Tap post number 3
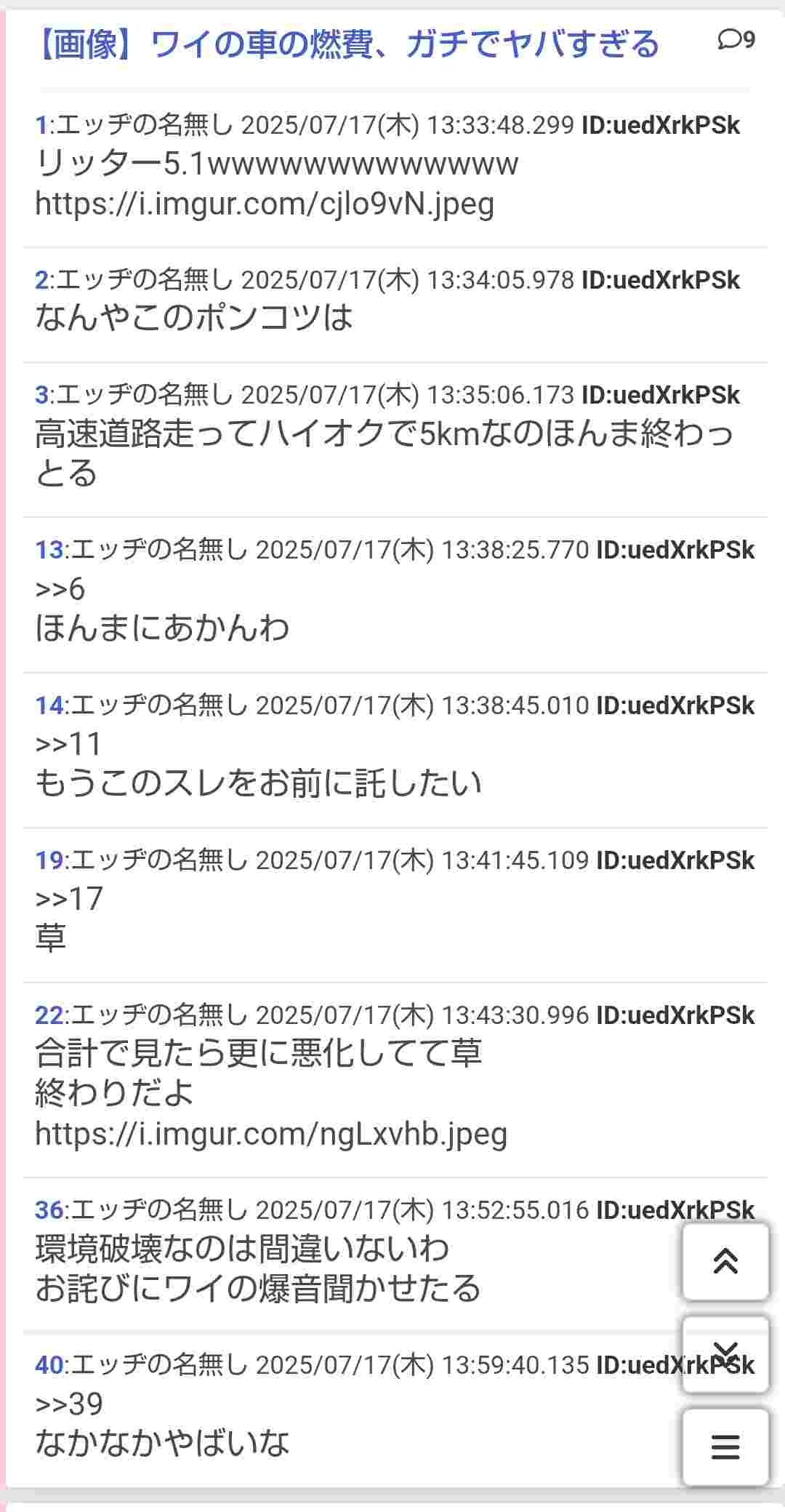Screen dimensions: 785x1512 [41, 395]
